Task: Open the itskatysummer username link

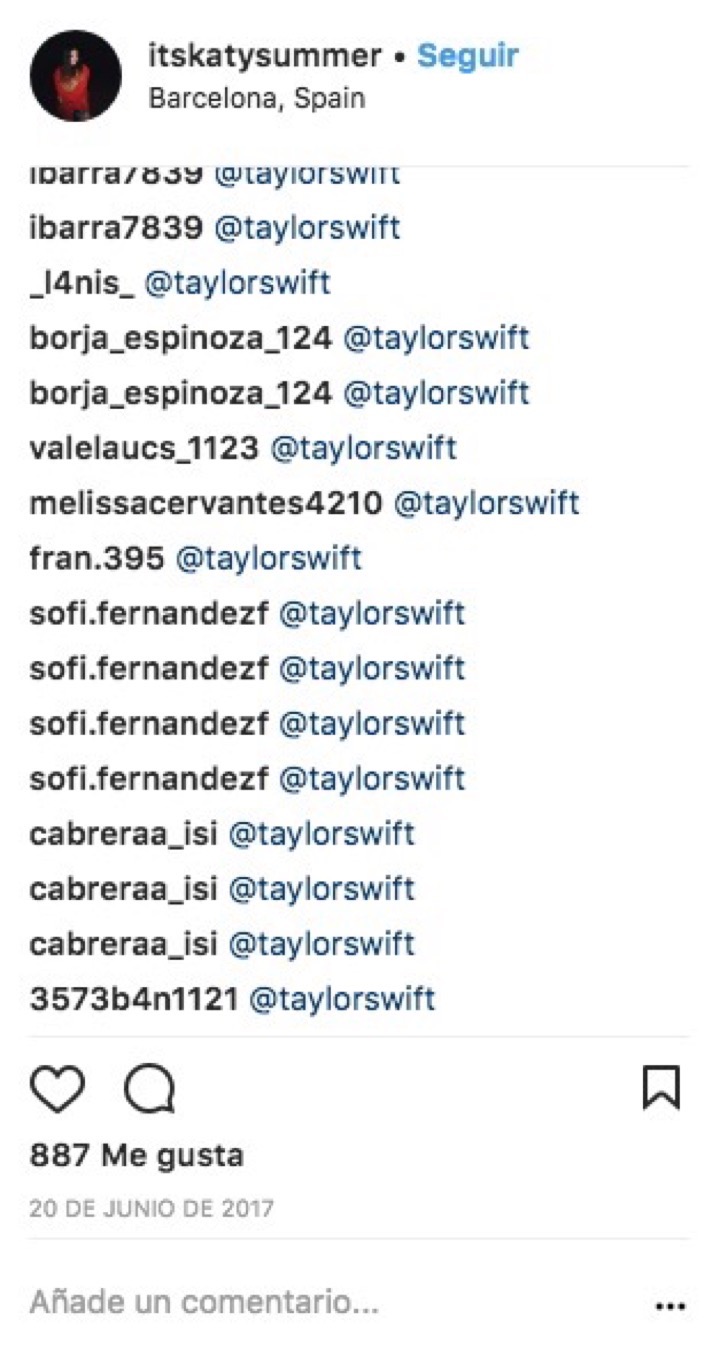Action: [x=265, y=56]
